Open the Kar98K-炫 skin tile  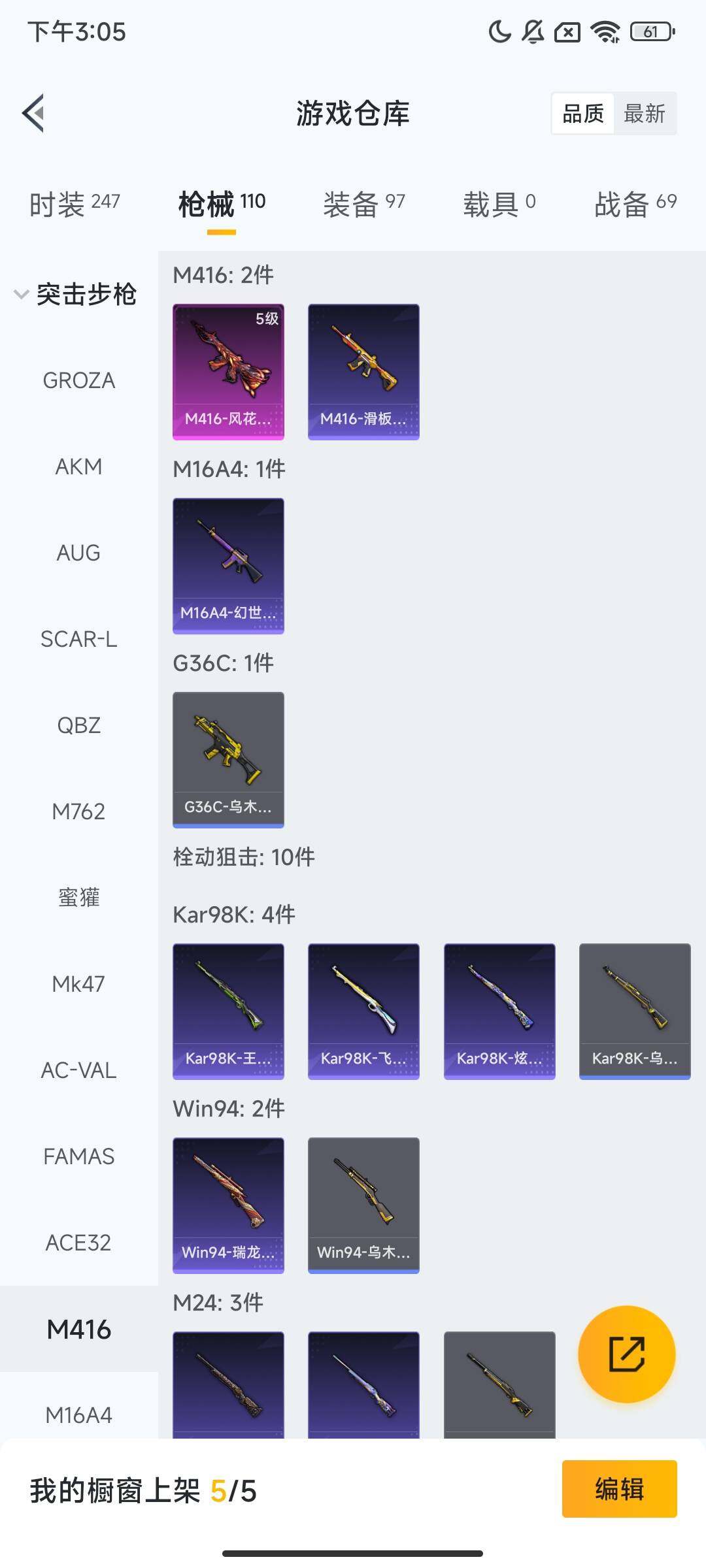pyautogui.click(x=499, y=1011)
